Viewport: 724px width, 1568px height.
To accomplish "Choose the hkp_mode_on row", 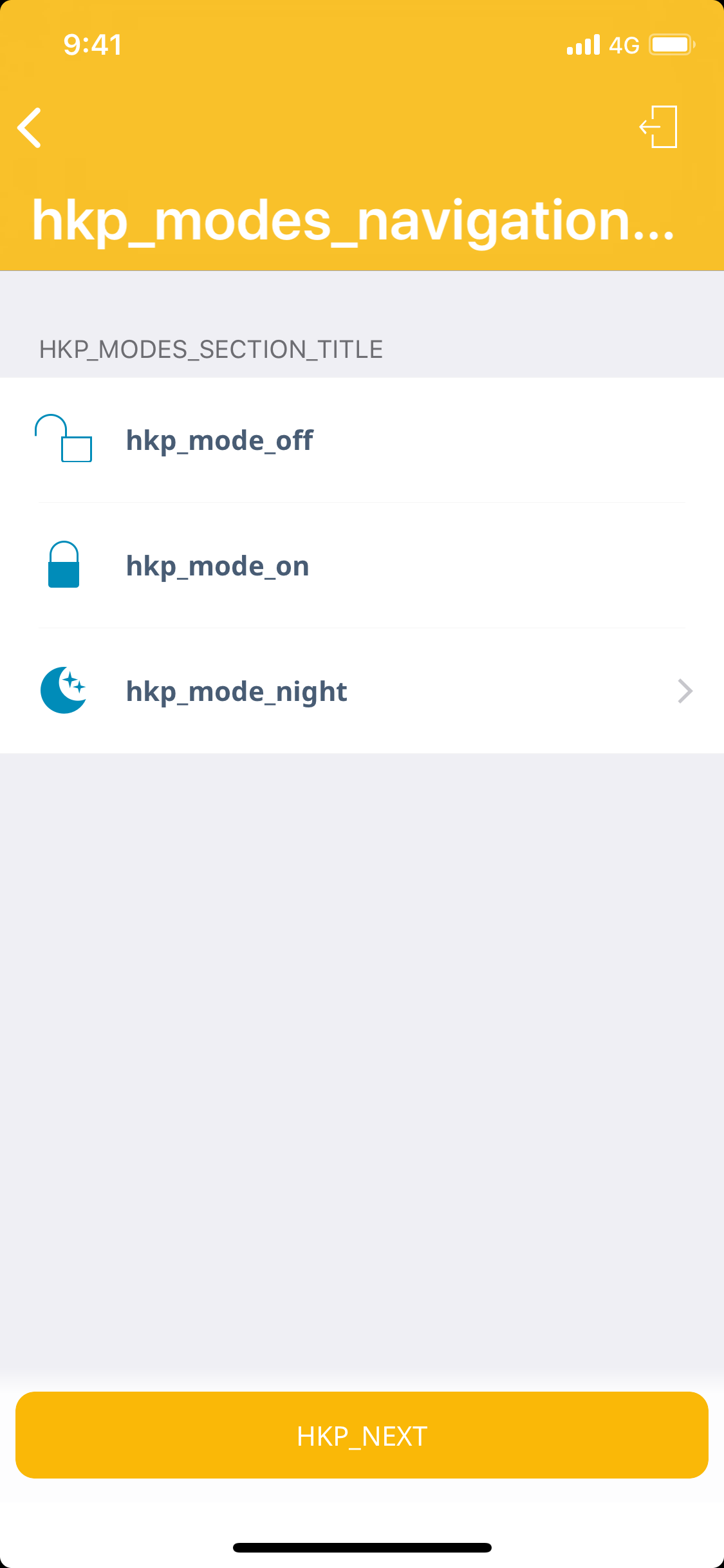I will pyautogui.click(x=362, y=566).
